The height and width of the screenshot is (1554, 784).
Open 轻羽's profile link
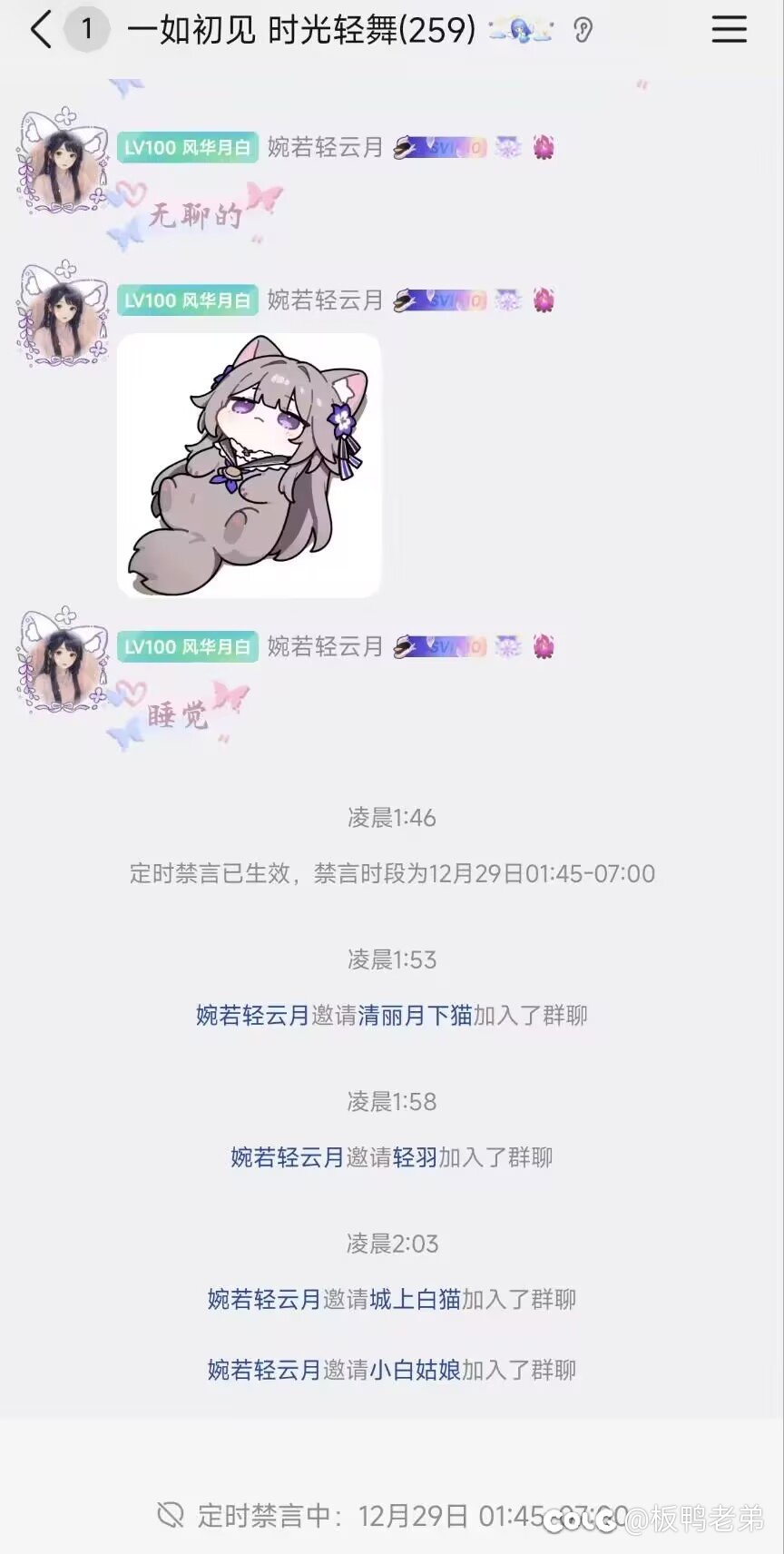point(416,1157)
